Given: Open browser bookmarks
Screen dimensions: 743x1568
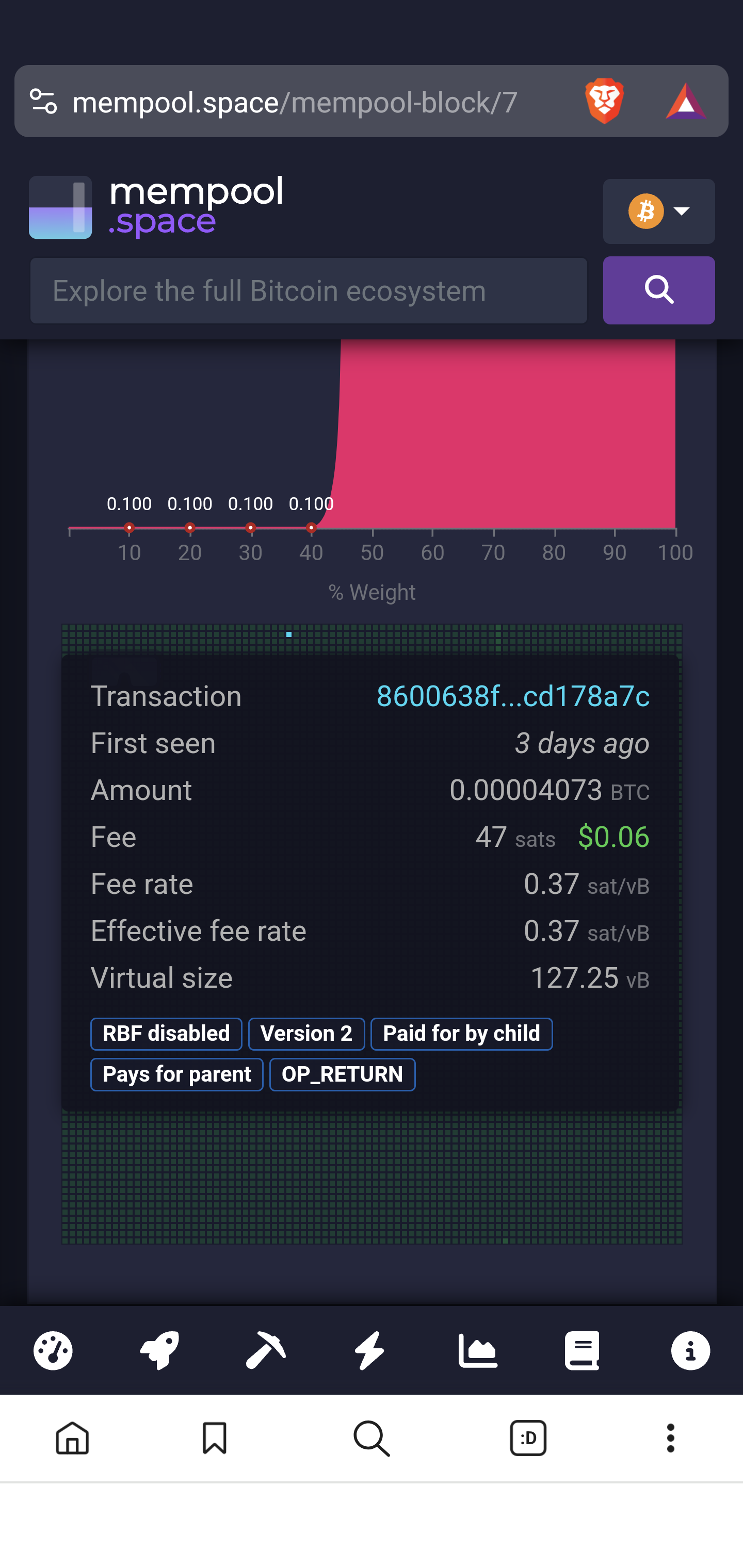Looking at the screenshot, I should 214,1439.
